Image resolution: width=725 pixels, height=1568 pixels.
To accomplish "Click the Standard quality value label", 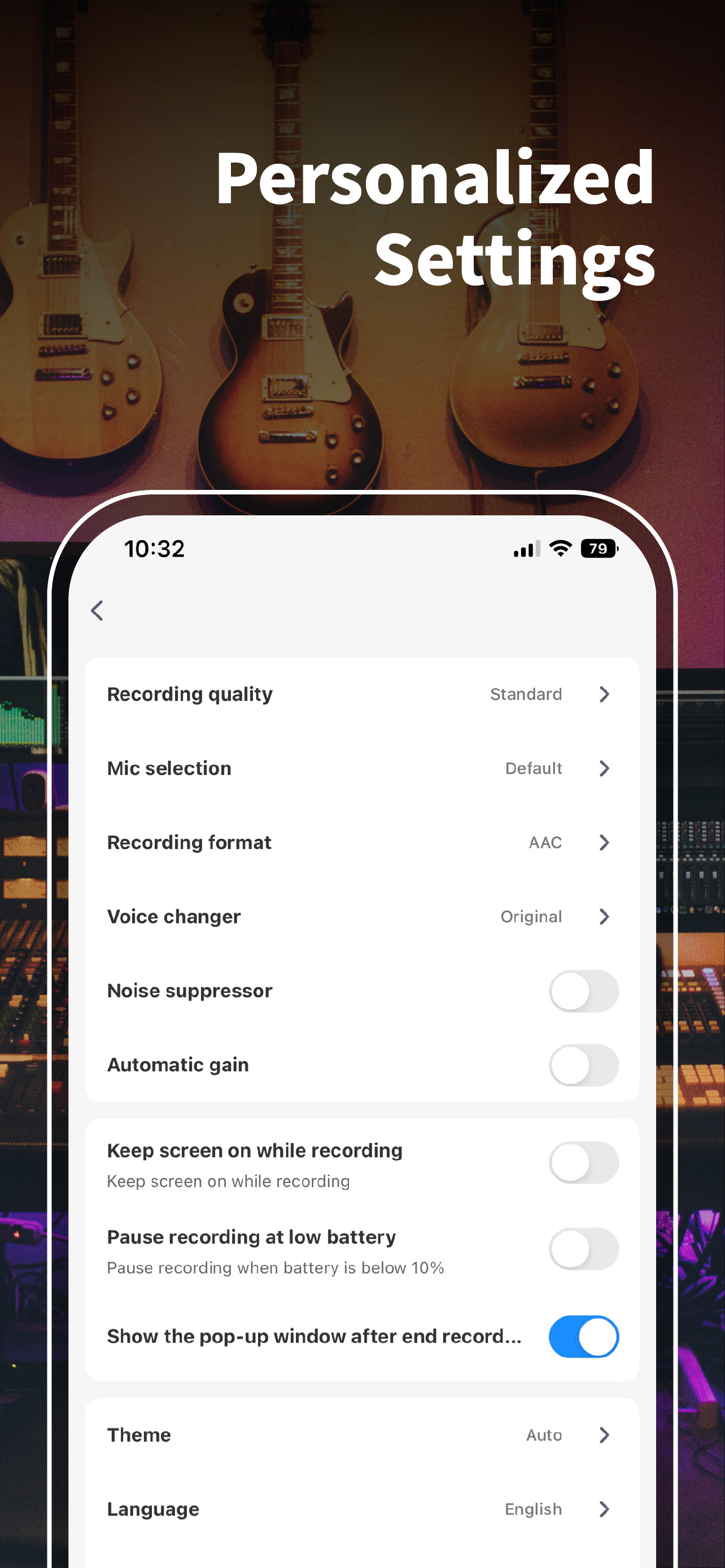I will point(525,694).
